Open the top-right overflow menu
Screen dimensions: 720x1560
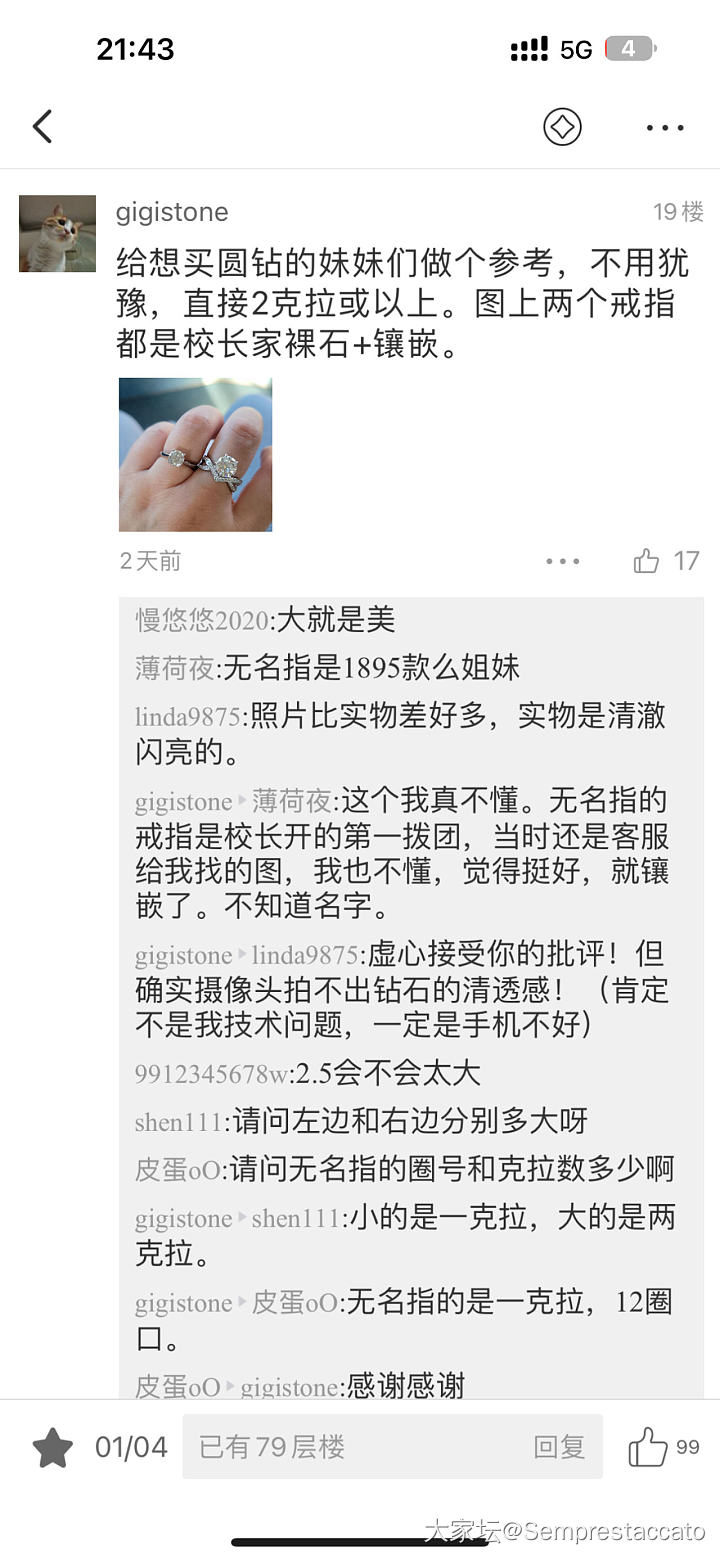pos(664,128)
